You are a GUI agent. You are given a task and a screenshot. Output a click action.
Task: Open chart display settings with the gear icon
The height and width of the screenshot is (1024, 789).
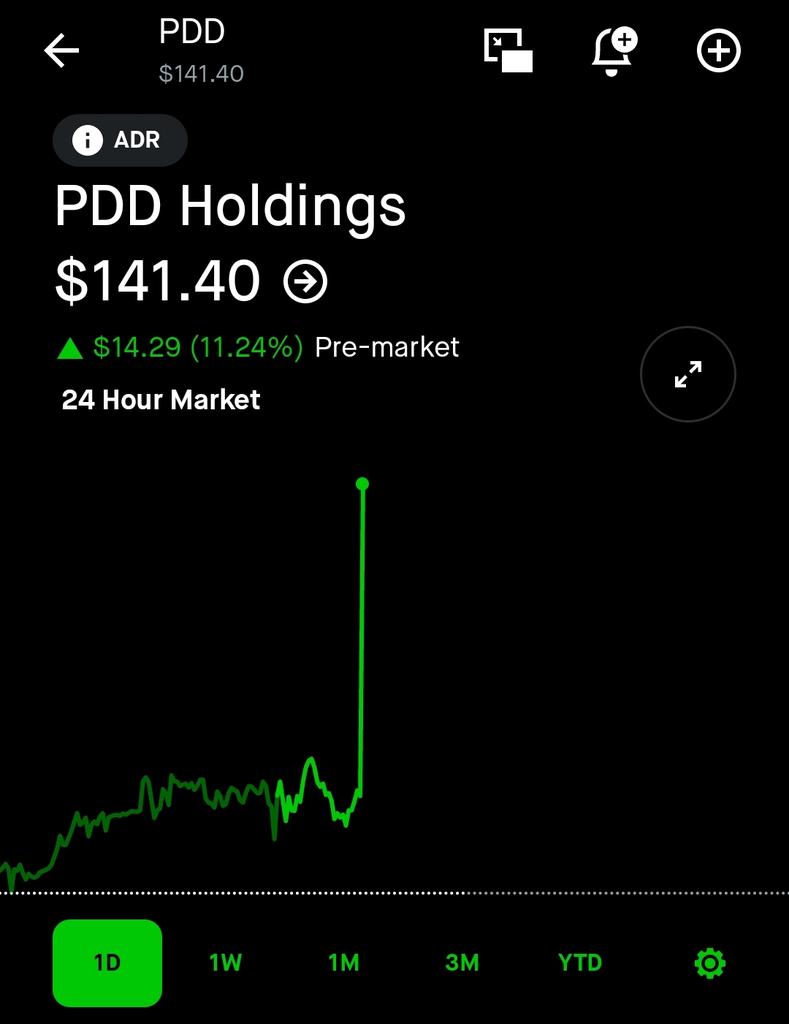click(x=710, y=962)
